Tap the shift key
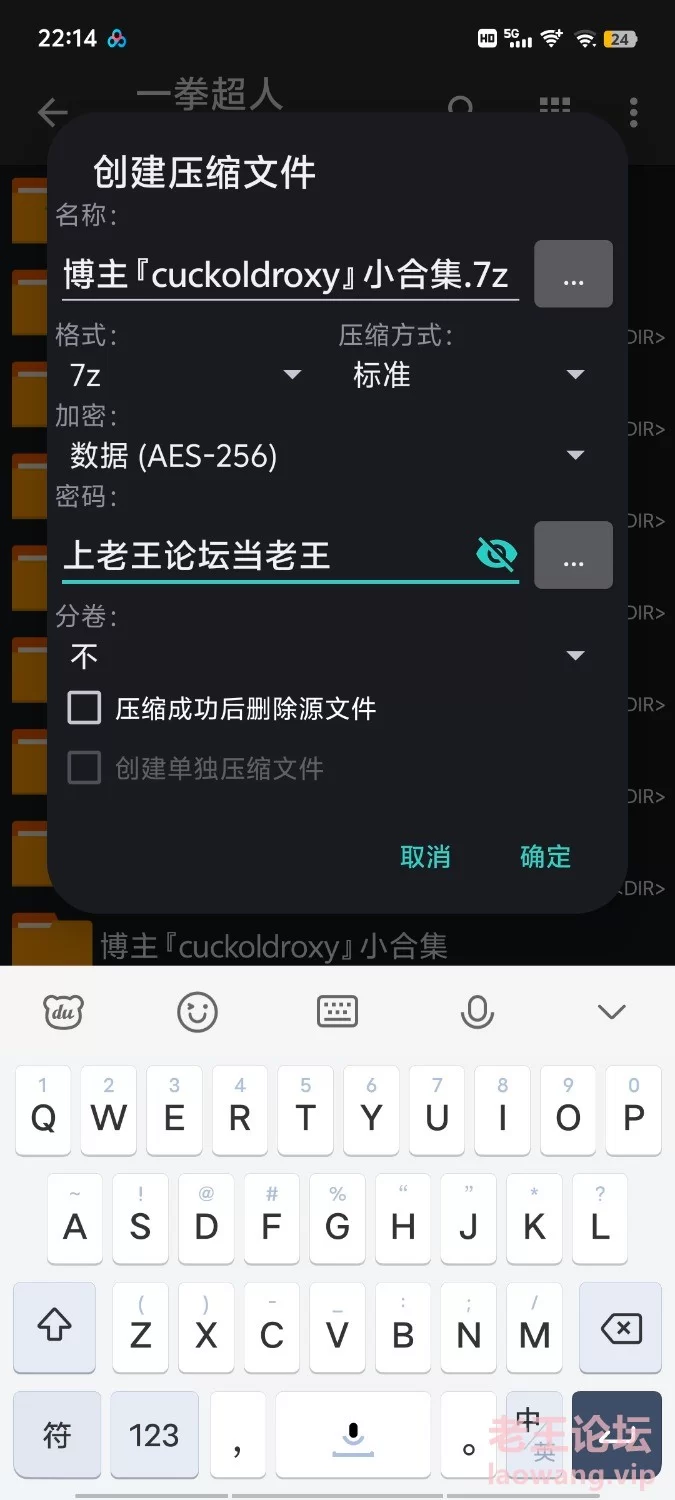This screenshot has width=675, height=1500. 56,1329
